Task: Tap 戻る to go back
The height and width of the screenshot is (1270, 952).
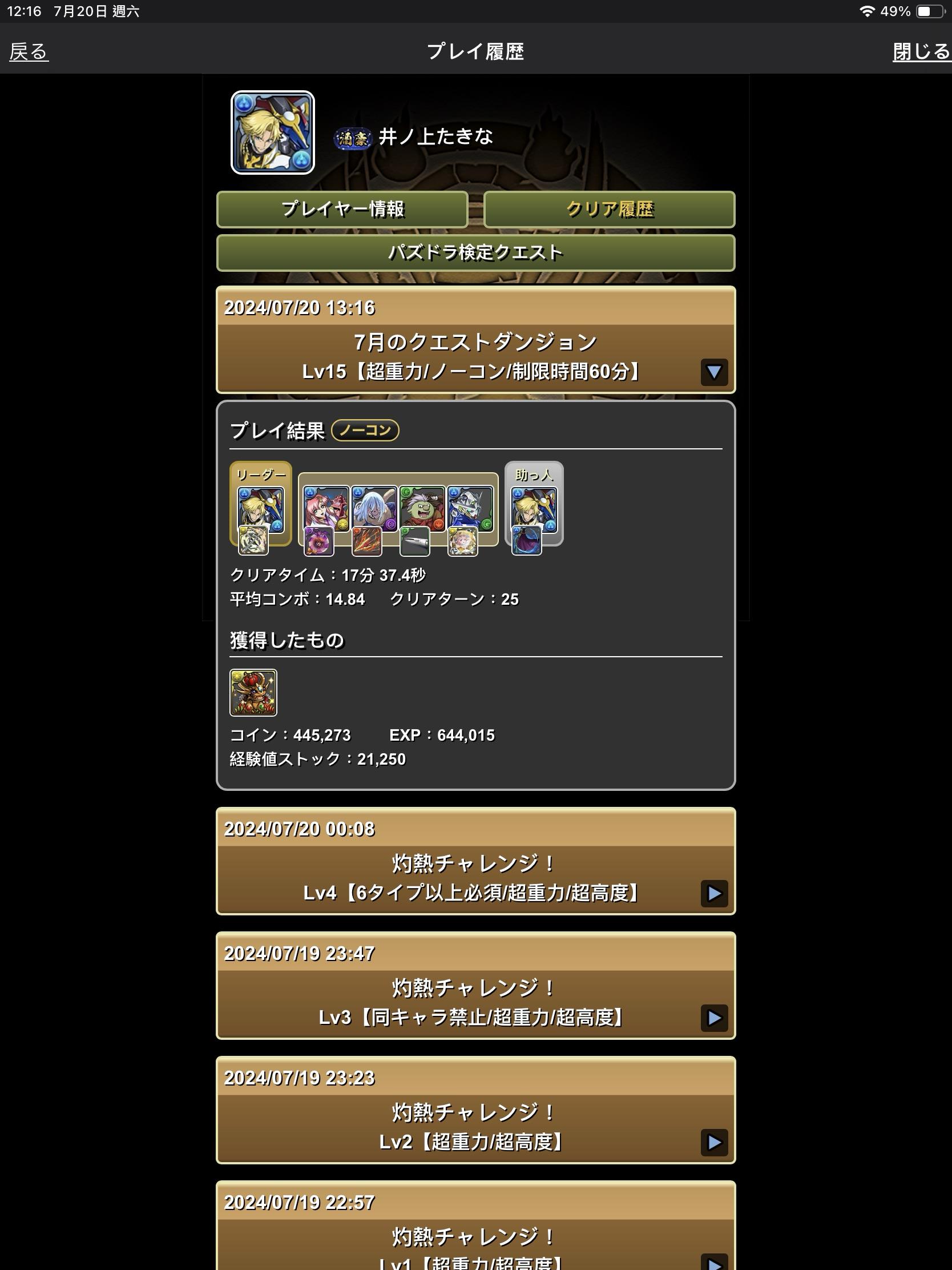Action: click(x=29, y=51)
